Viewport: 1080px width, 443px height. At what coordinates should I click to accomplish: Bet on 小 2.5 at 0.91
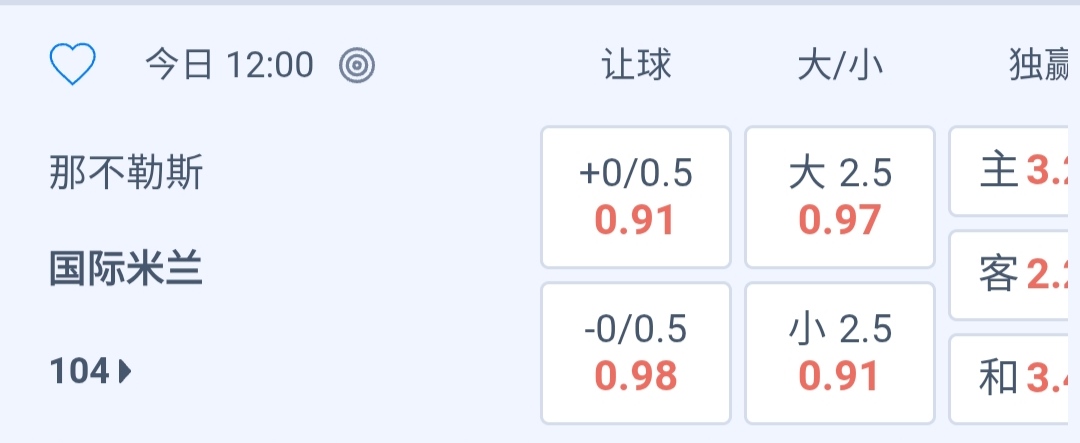840,353
